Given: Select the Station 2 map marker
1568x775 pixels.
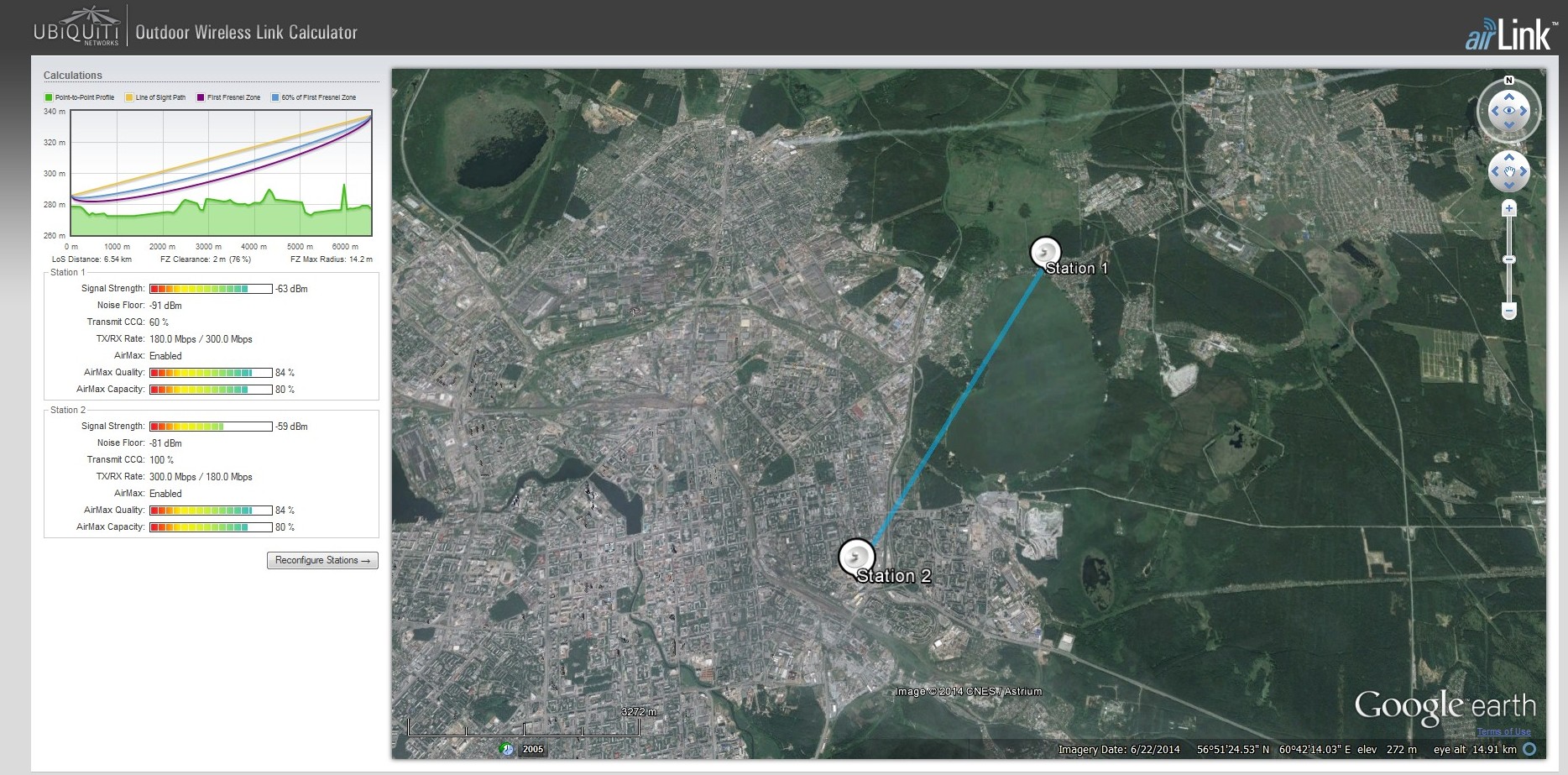Looking at the screenshot, I should [856, 557].
